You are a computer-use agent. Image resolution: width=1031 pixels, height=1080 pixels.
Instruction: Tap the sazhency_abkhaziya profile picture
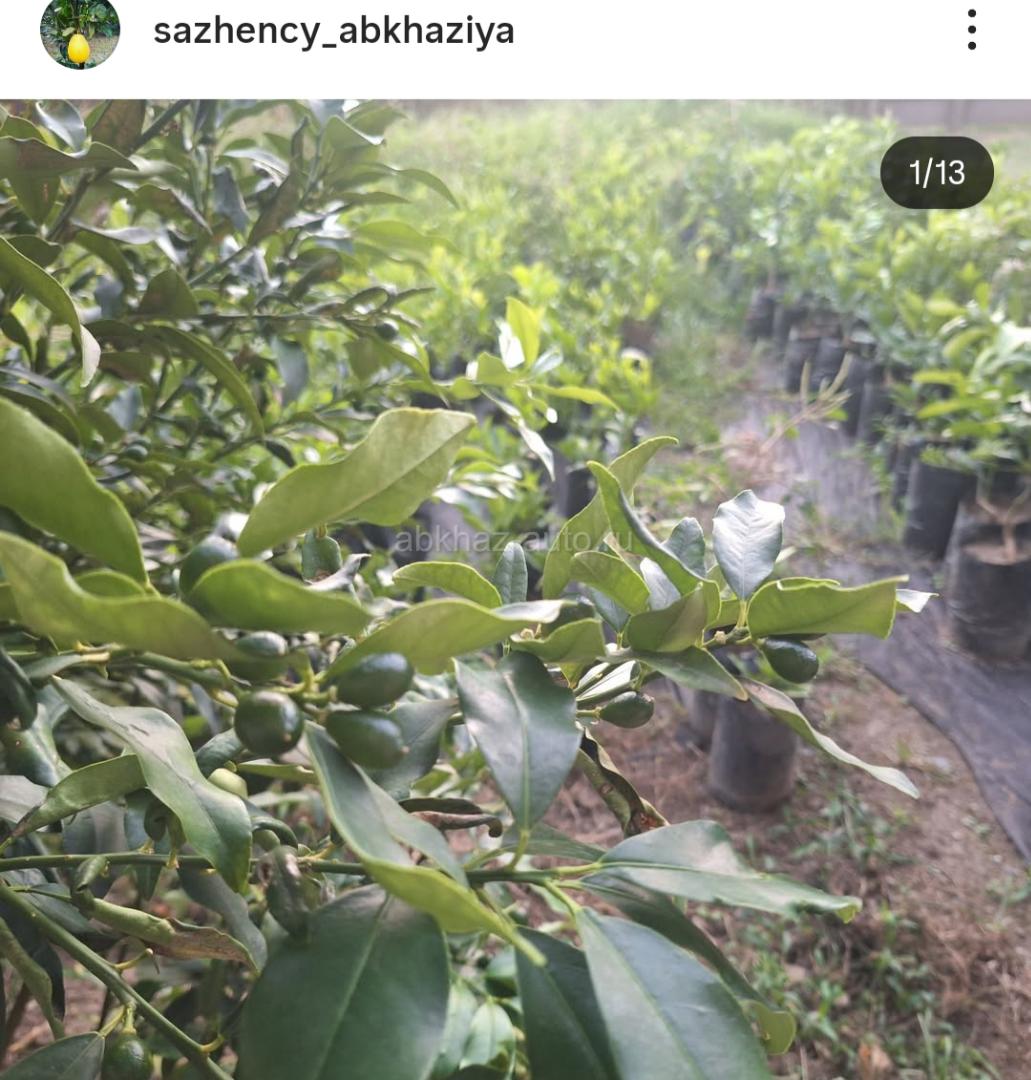pos(80,32)
